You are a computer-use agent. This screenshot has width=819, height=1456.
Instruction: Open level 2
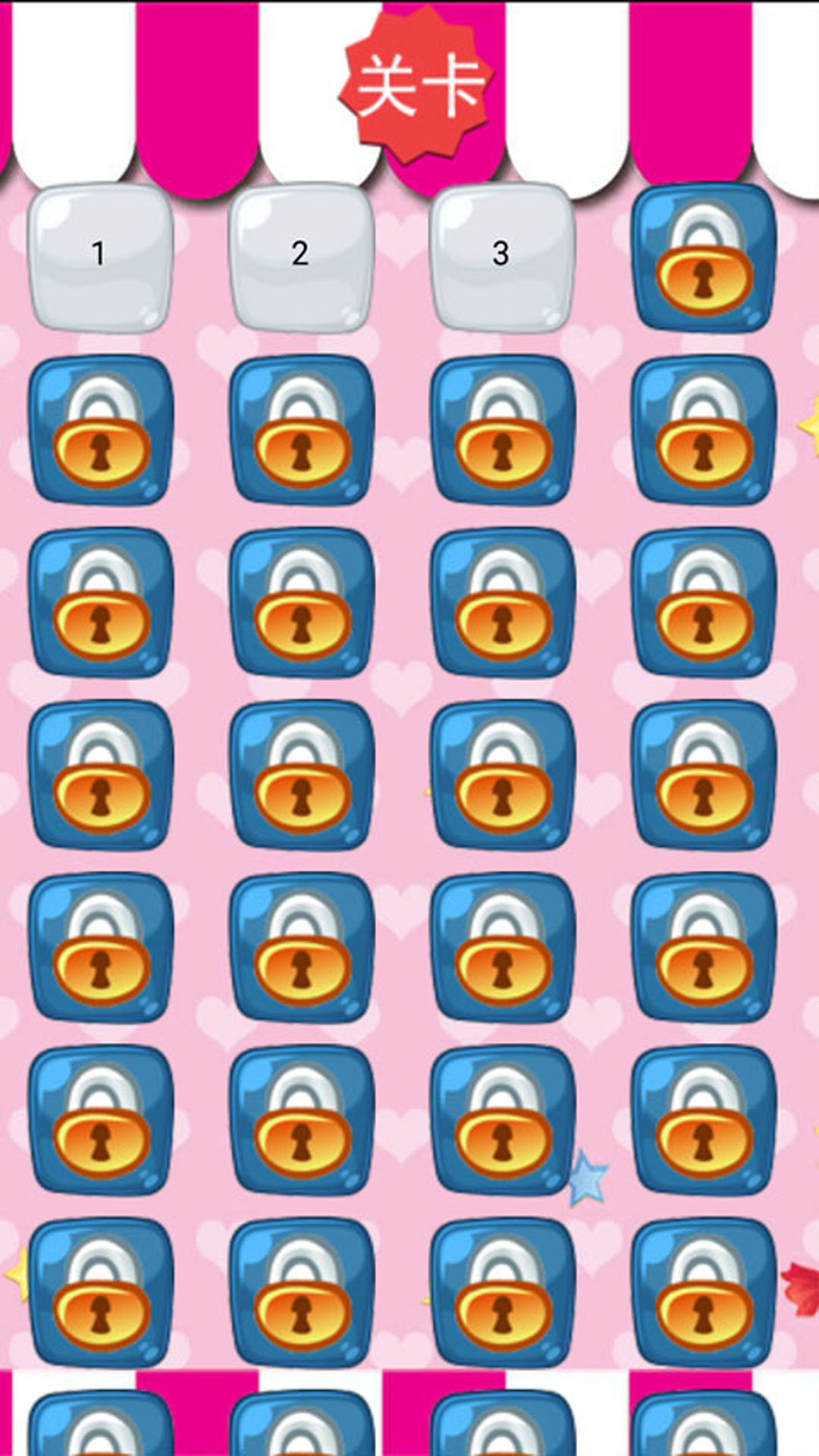click(x=301, y=256)
